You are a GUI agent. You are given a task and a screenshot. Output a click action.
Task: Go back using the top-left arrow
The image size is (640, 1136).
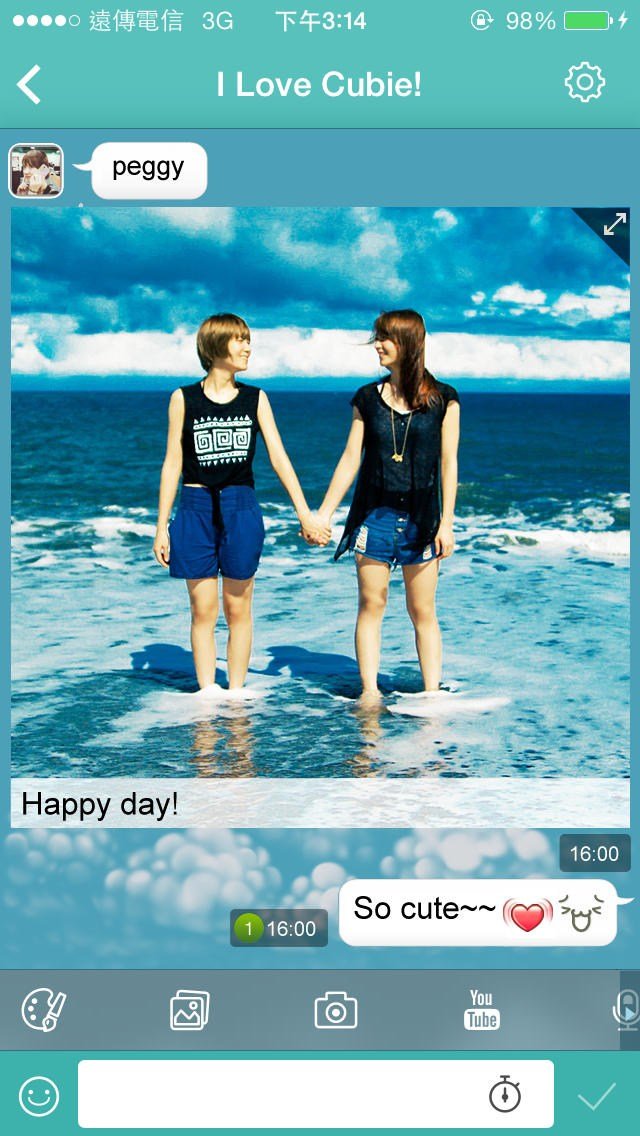click(30, 85)
